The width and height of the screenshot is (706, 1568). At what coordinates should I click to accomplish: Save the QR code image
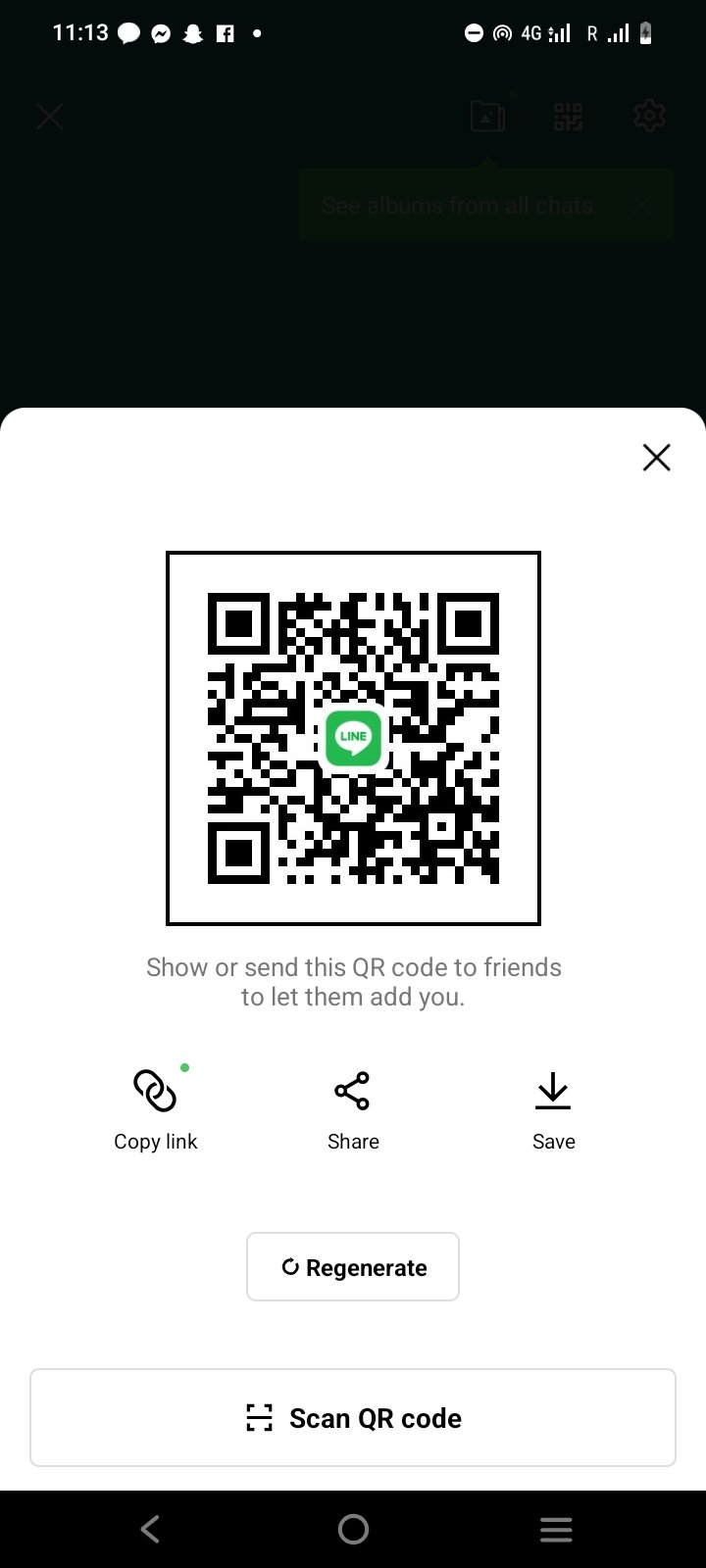click(553, 1111)
